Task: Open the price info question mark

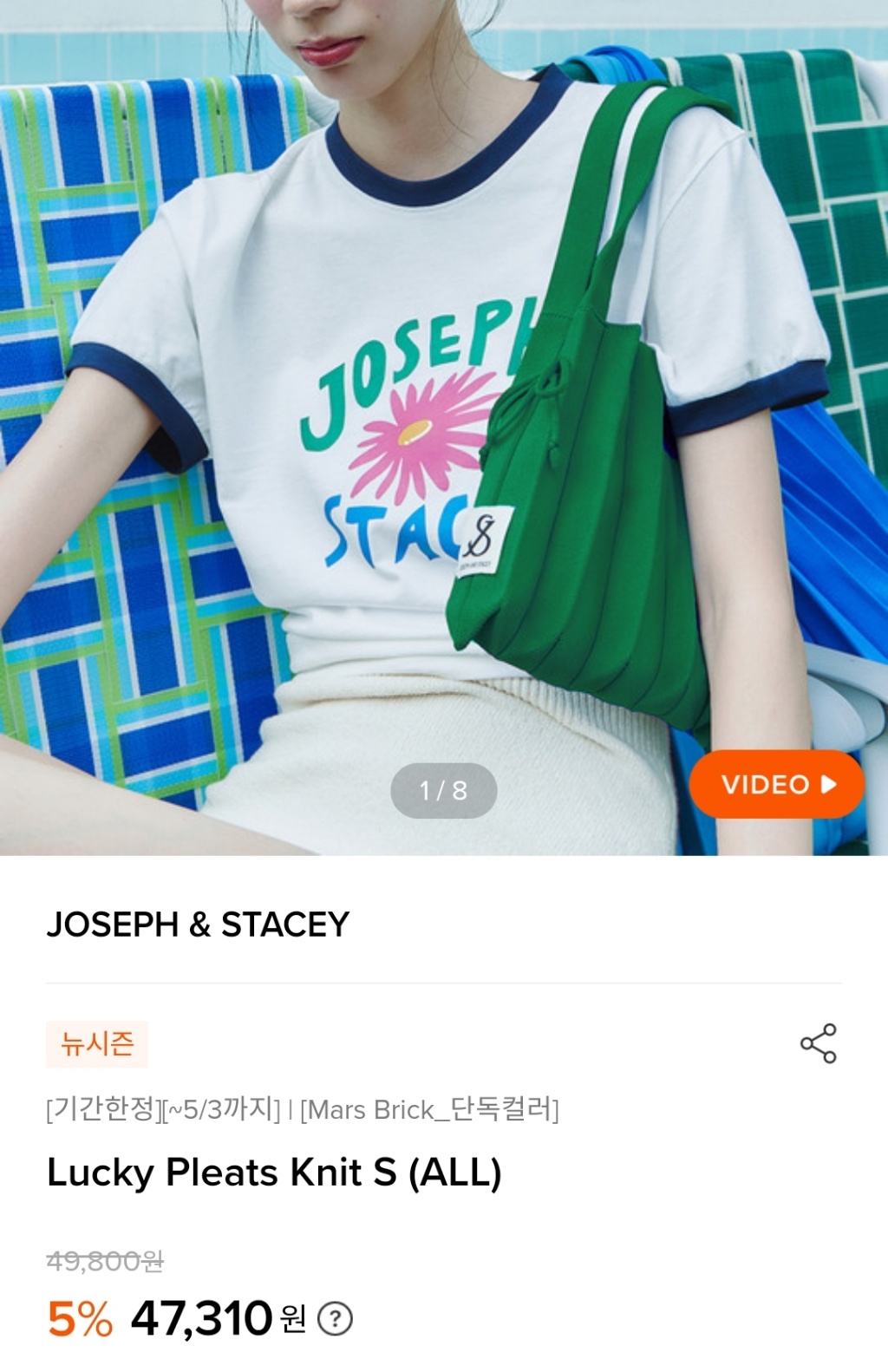Action: 335,1319
